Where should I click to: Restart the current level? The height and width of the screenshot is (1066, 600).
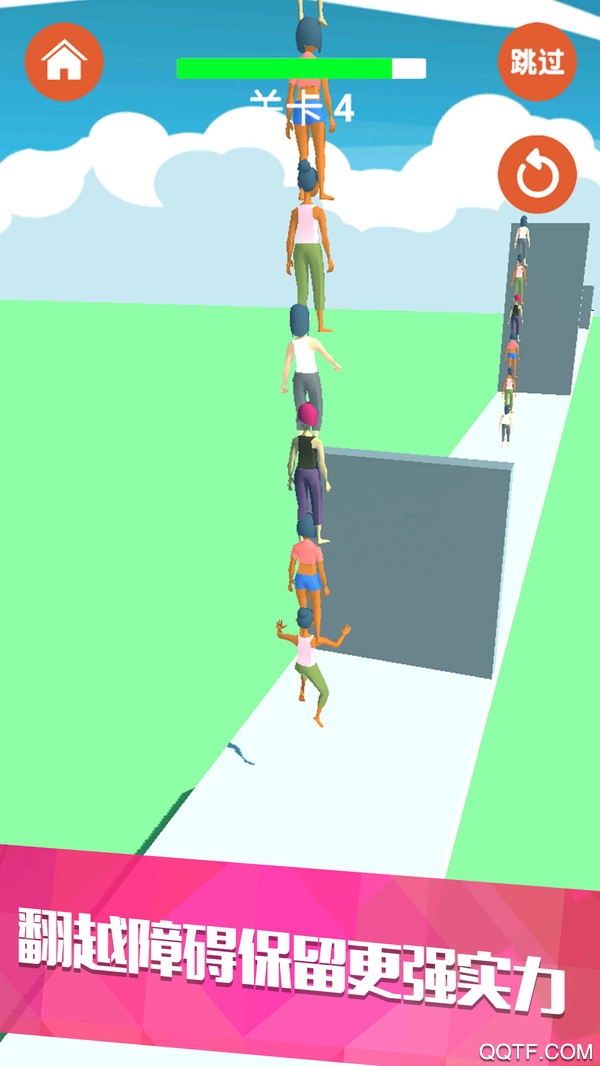pyautogui.click(x=537, y=174)
